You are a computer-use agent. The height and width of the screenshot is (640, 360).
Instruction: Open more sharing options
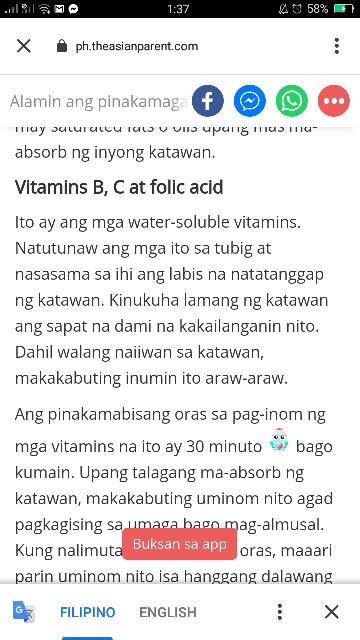click(x=334, y=101)
